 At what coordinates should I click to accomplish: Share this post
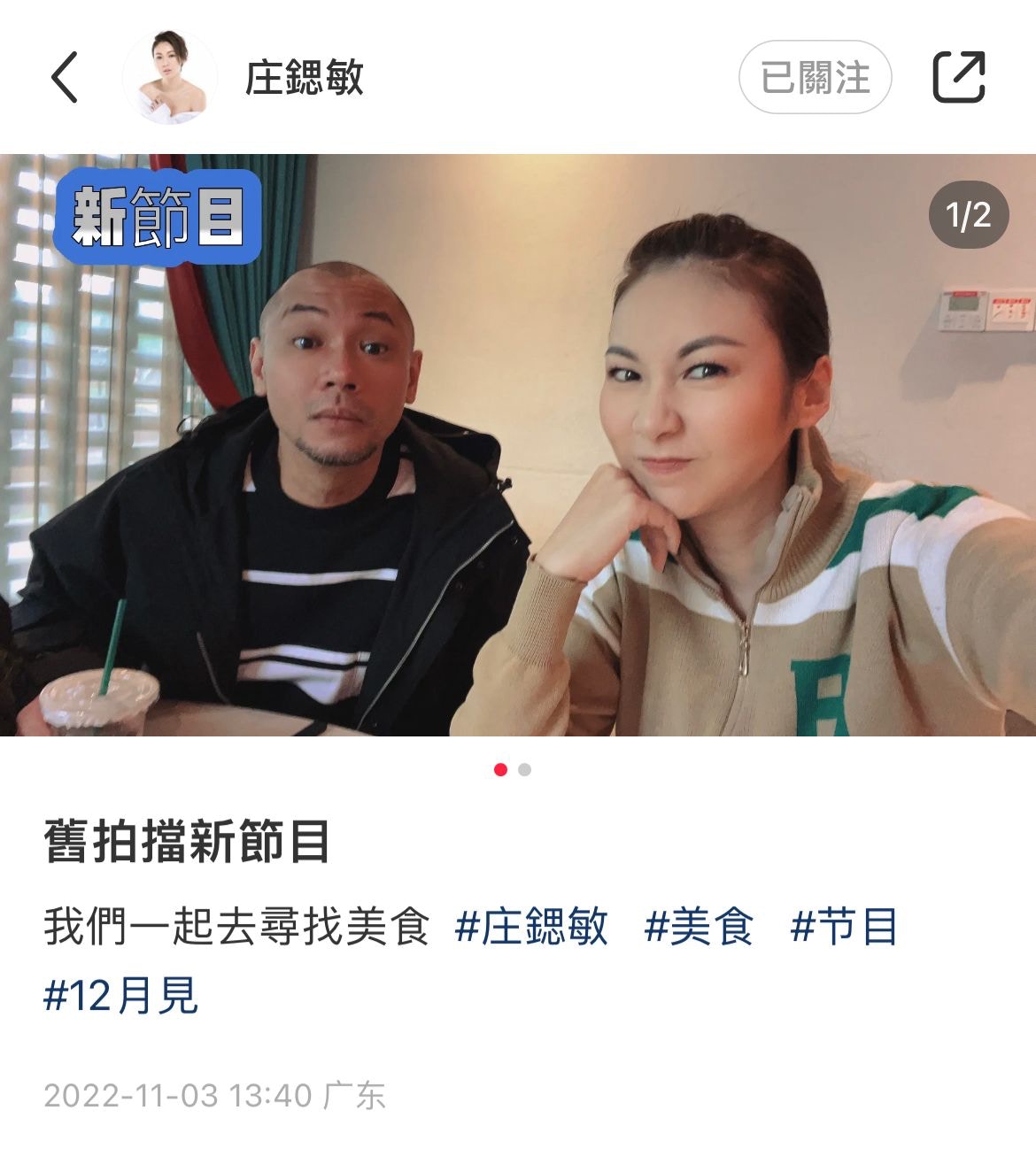(959, 77)
